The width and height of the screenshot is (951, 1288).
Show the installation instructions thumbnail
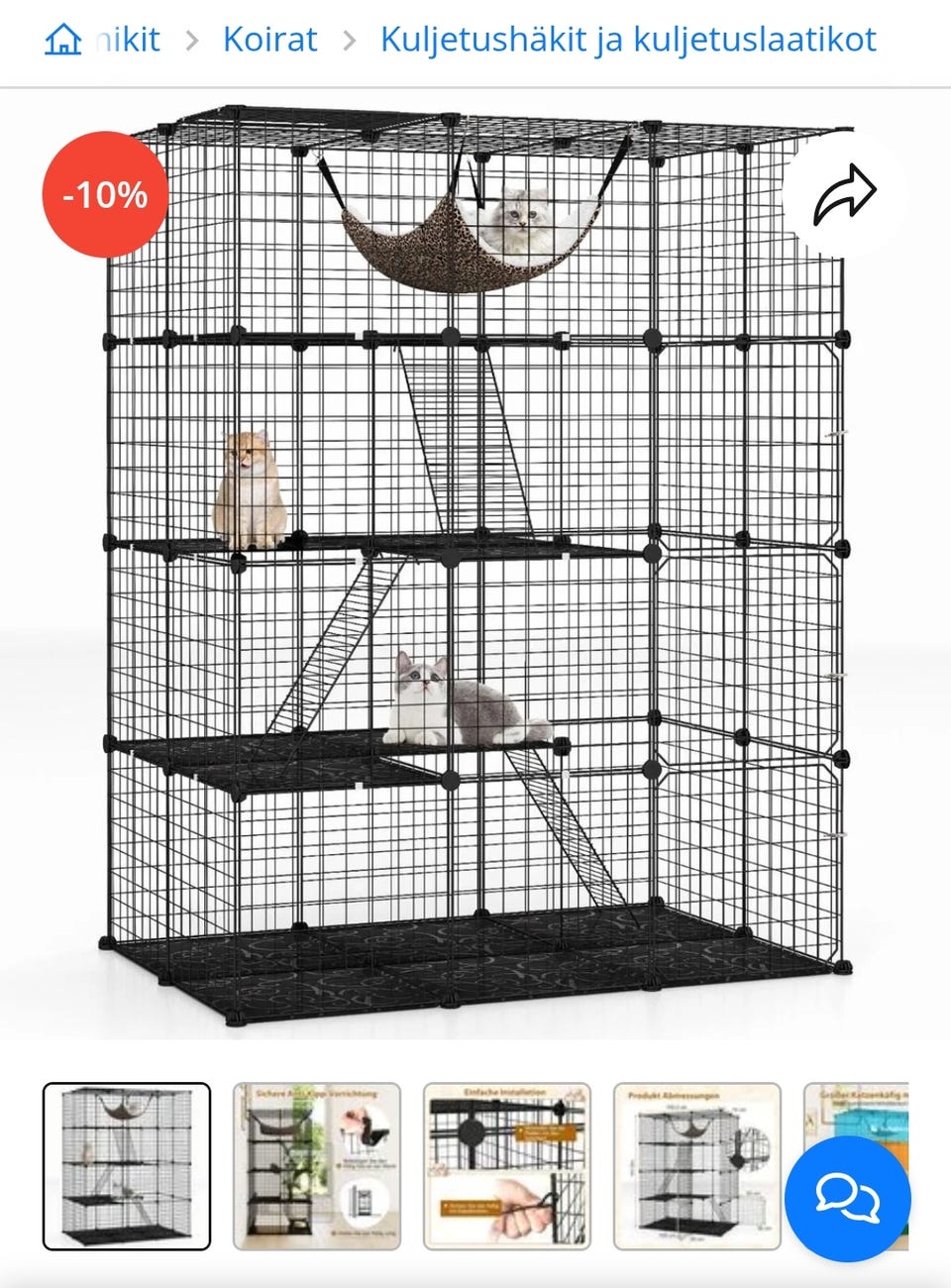tap(507, 1166)
